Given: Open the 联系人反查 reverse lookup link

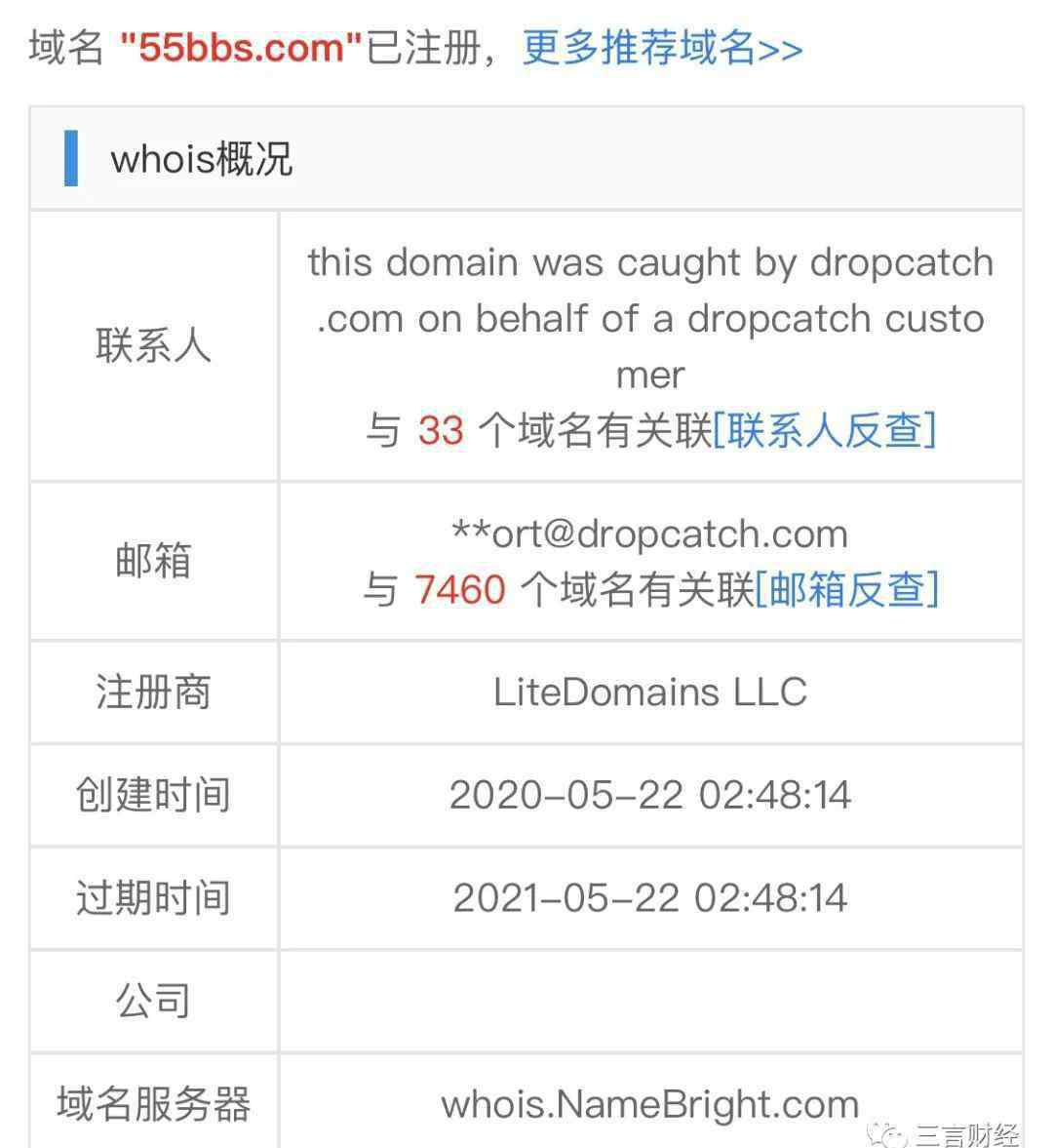Looking at the screenshot, I should click(x=825, y=430).
